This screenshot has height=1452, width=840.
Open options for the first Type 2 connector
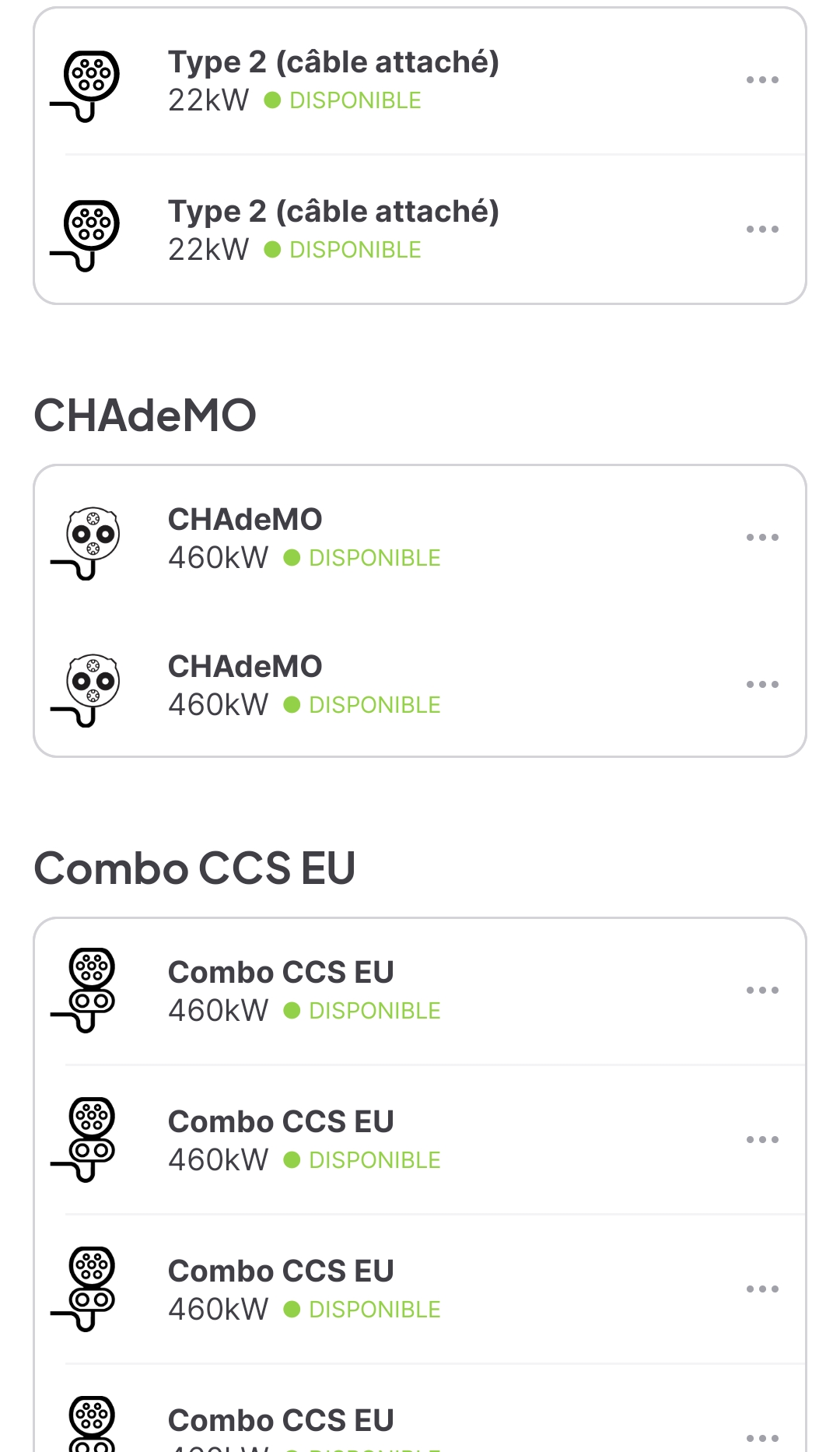tap(762, 80)
